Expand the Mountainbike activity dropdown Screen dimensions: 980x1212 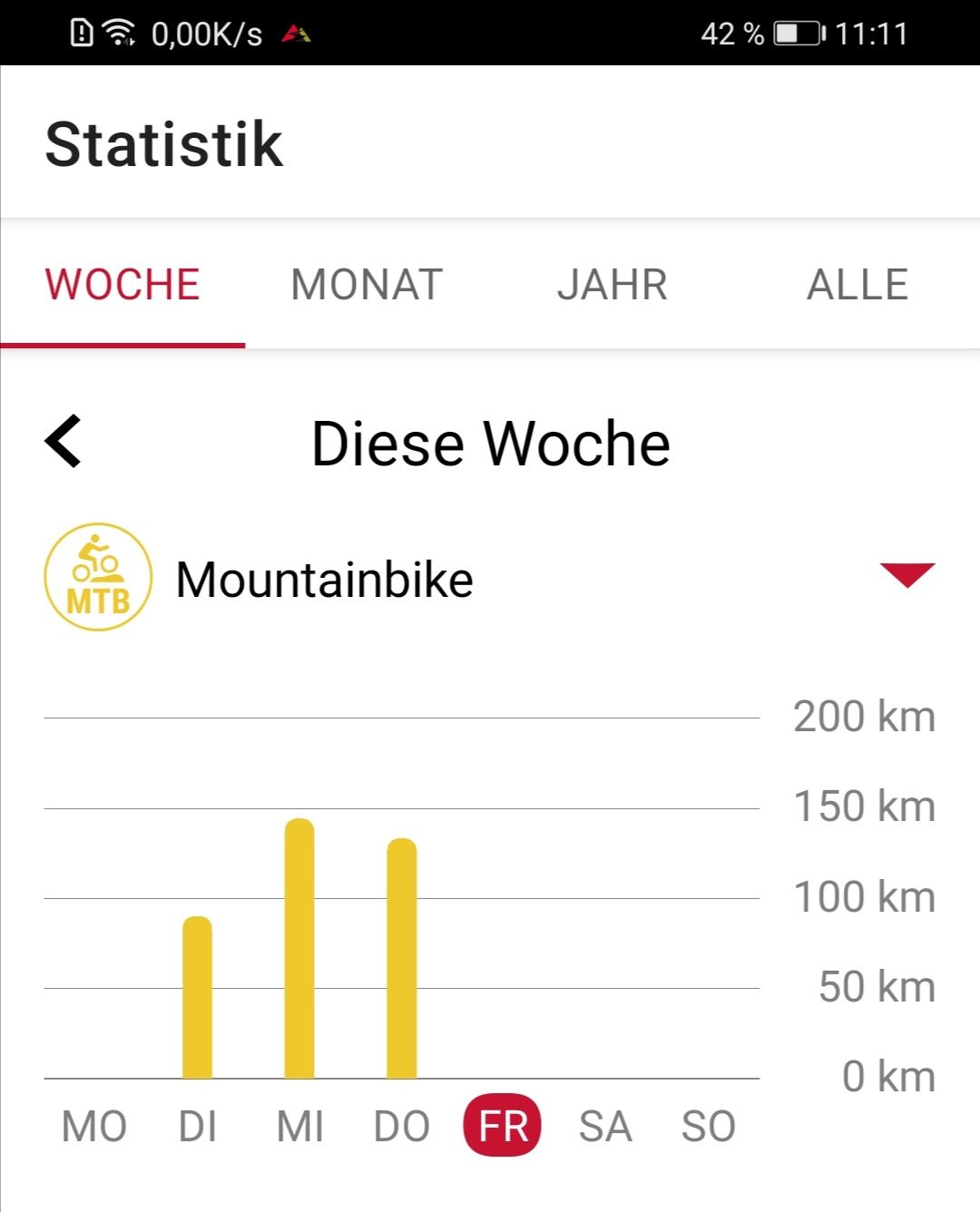coord(906,575)
